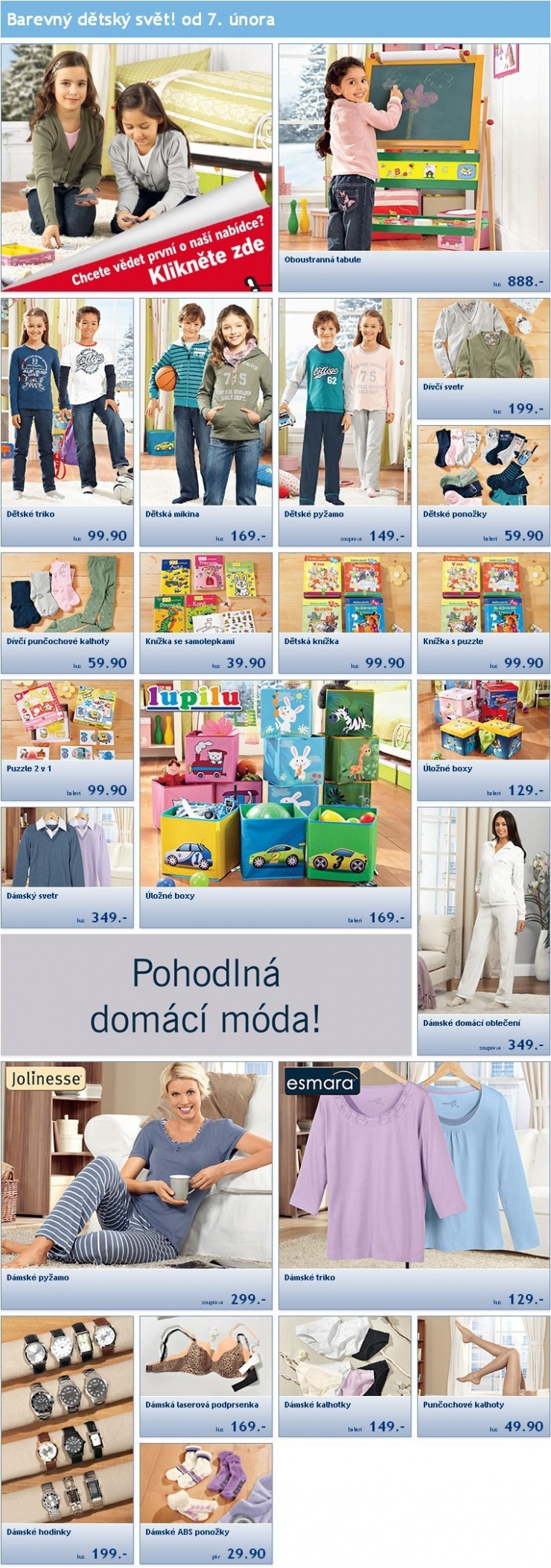This screenshot has width=551, height=1568.
Task: Select the Dívčí svetr product
Action: tap(483, 358)
